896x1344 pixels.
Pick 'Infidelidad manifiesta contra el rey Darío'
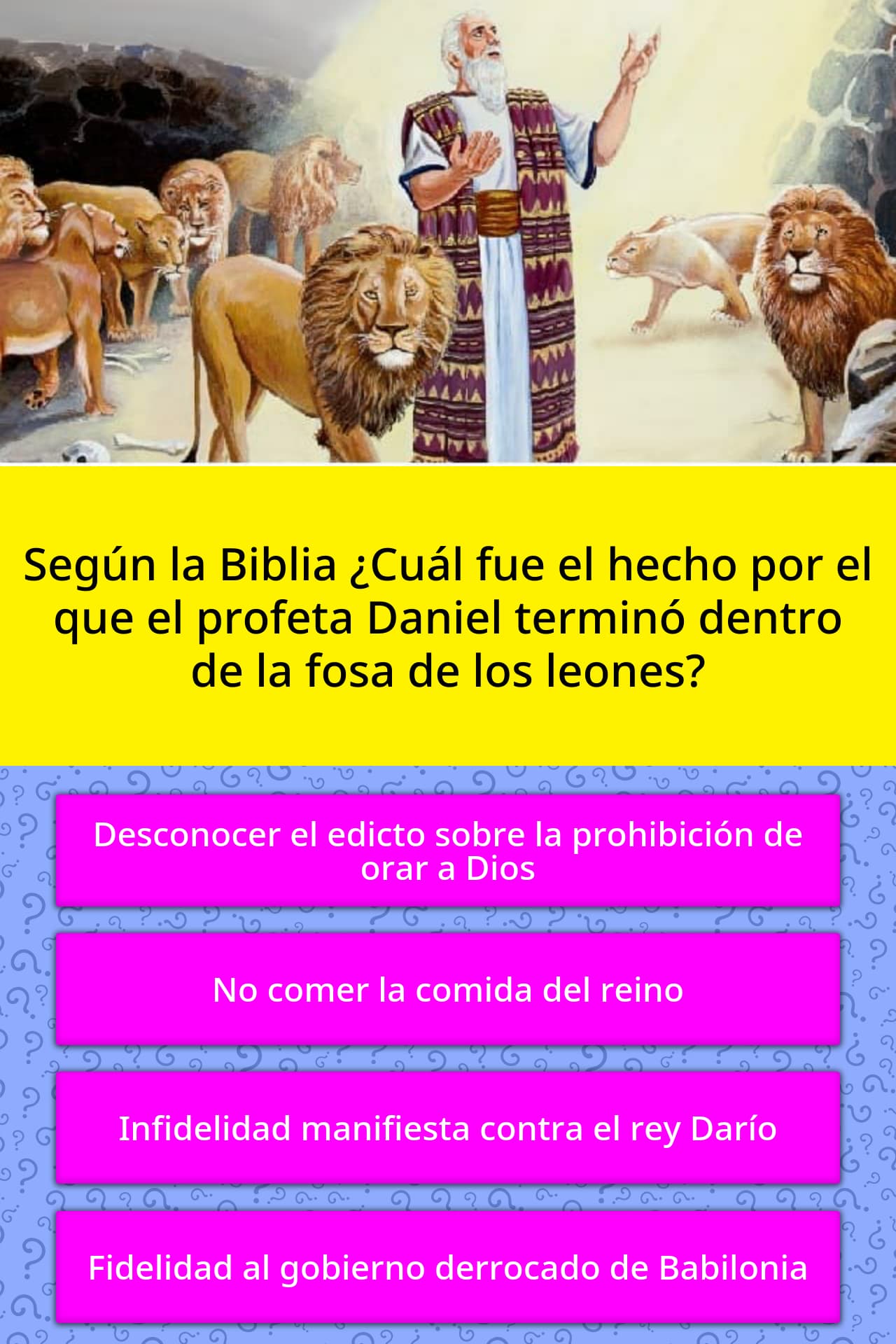click(448, 1128)
